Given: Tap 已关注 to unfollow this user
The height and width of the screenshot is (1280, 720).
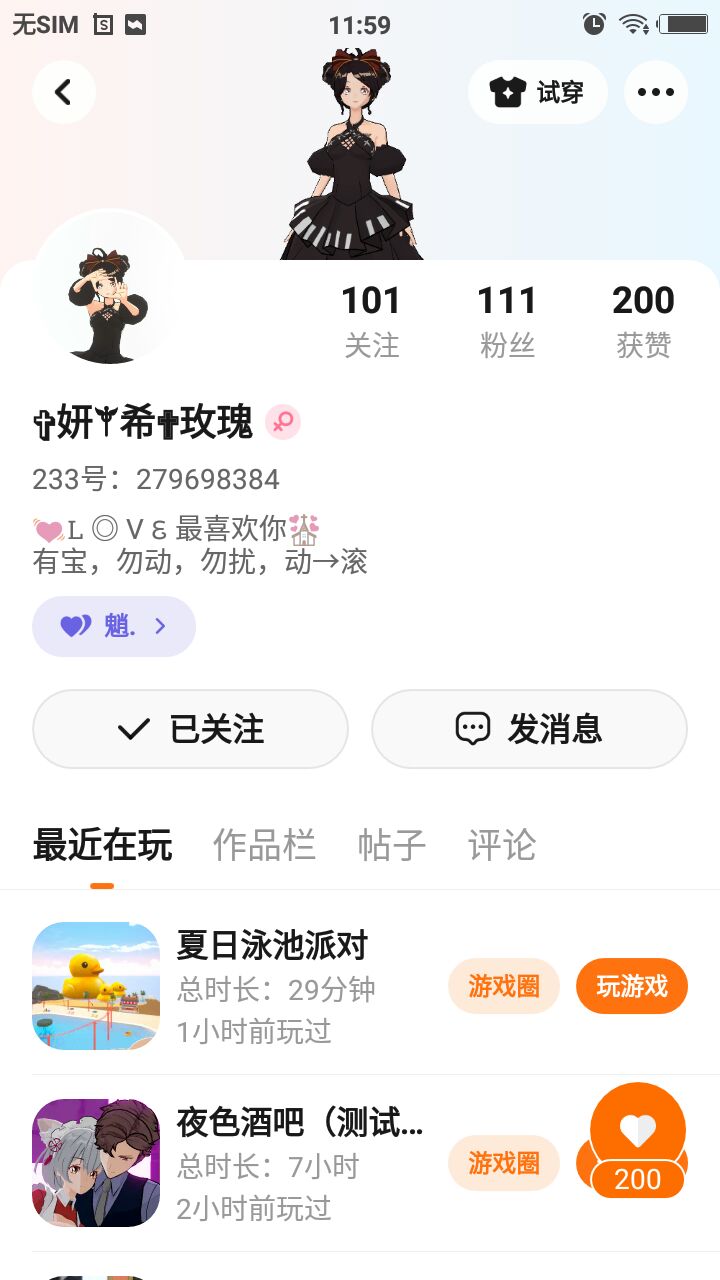Looking at the screenshot, I should click(191, 729).
